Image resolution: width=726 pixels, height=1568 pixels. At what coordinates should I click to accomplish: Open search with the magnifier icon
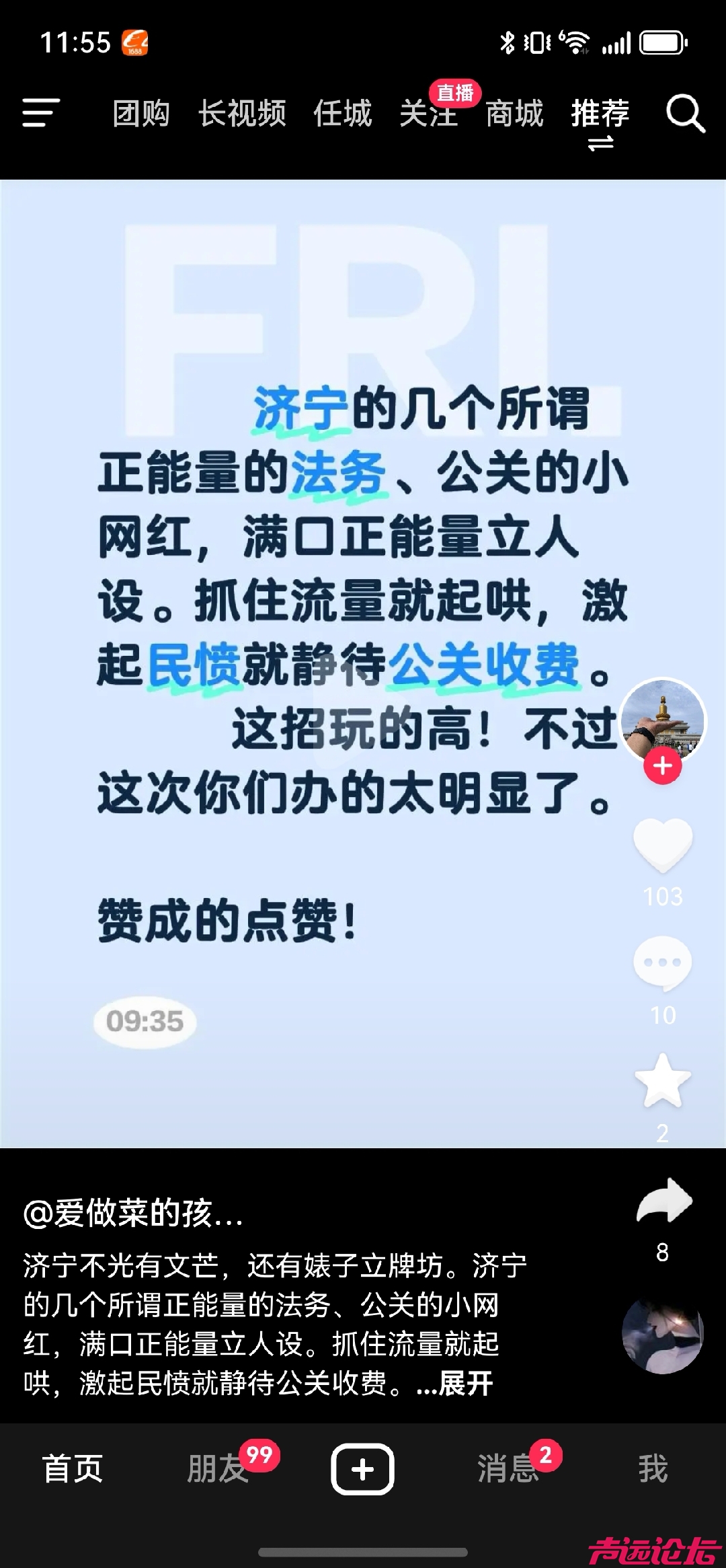(x=685, y=112)
